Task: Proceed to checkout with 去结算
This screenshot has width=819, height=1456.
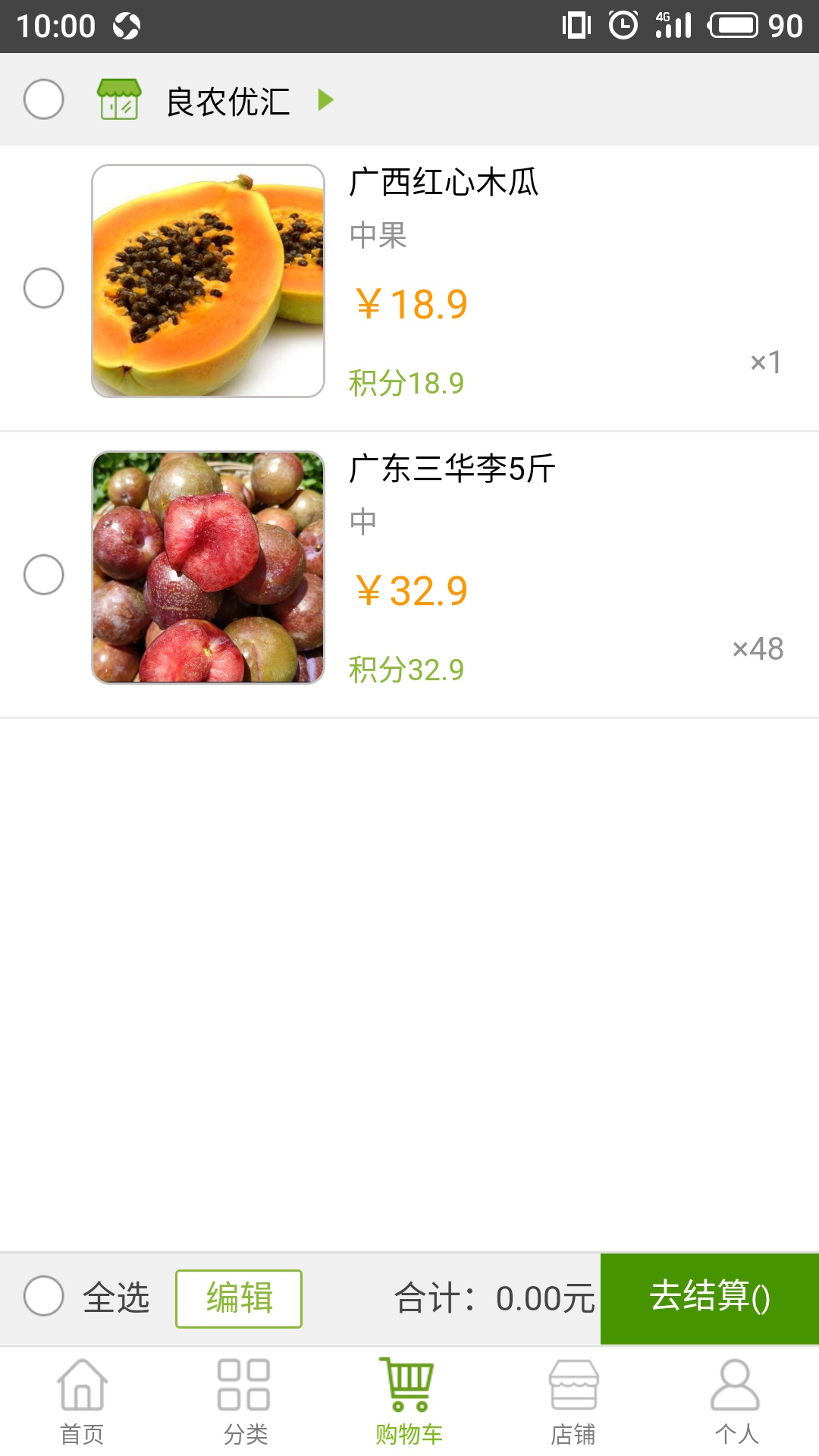Action: tap(710, 1298)
